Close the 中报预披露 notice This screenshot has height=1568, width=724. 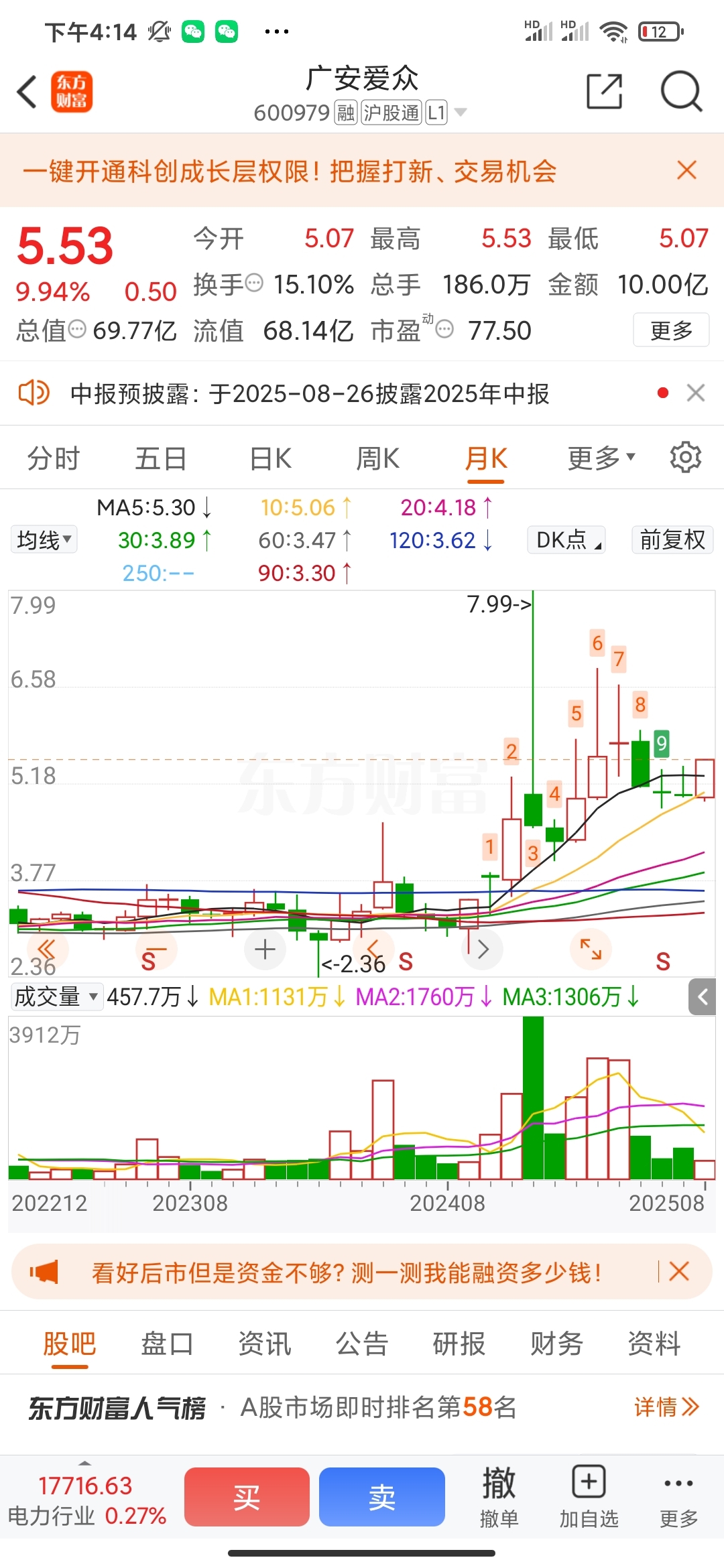pos(696,393)
